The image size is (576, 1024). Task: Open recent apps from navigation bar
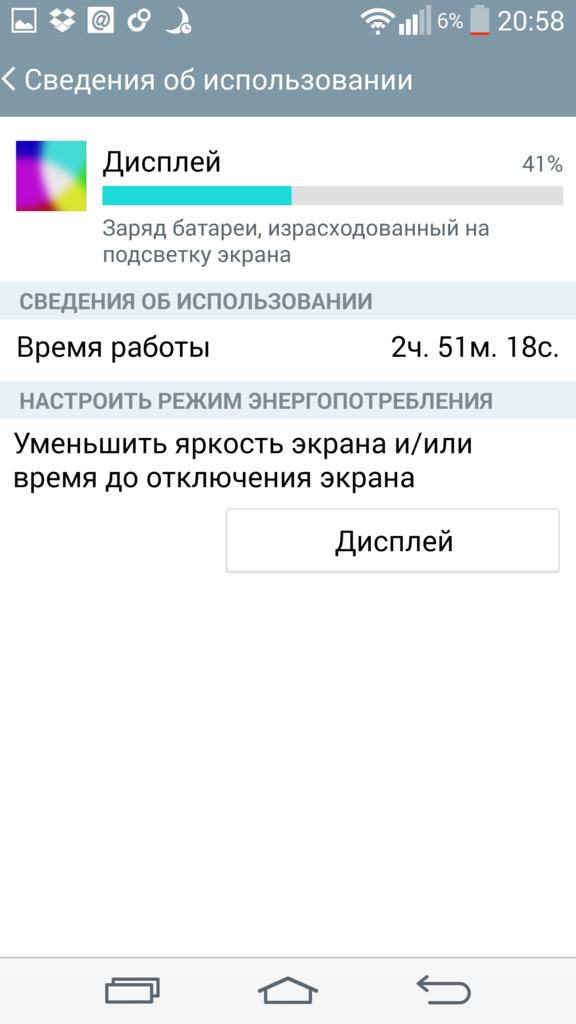[x=133, y=990]
